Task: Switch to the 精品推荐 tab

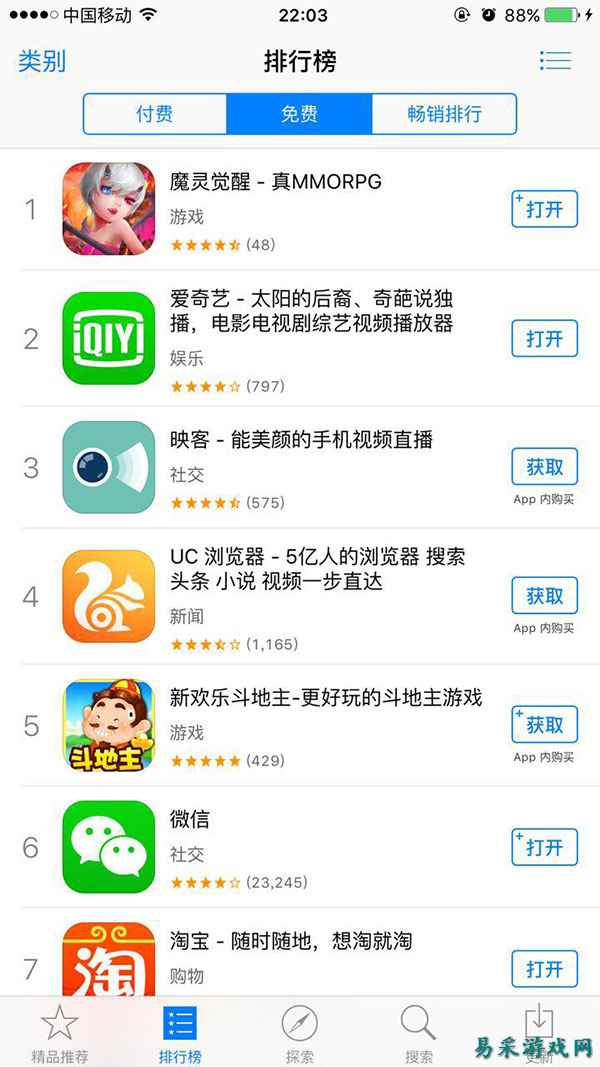Action: pyautogui.click(x=60, y=1032)
